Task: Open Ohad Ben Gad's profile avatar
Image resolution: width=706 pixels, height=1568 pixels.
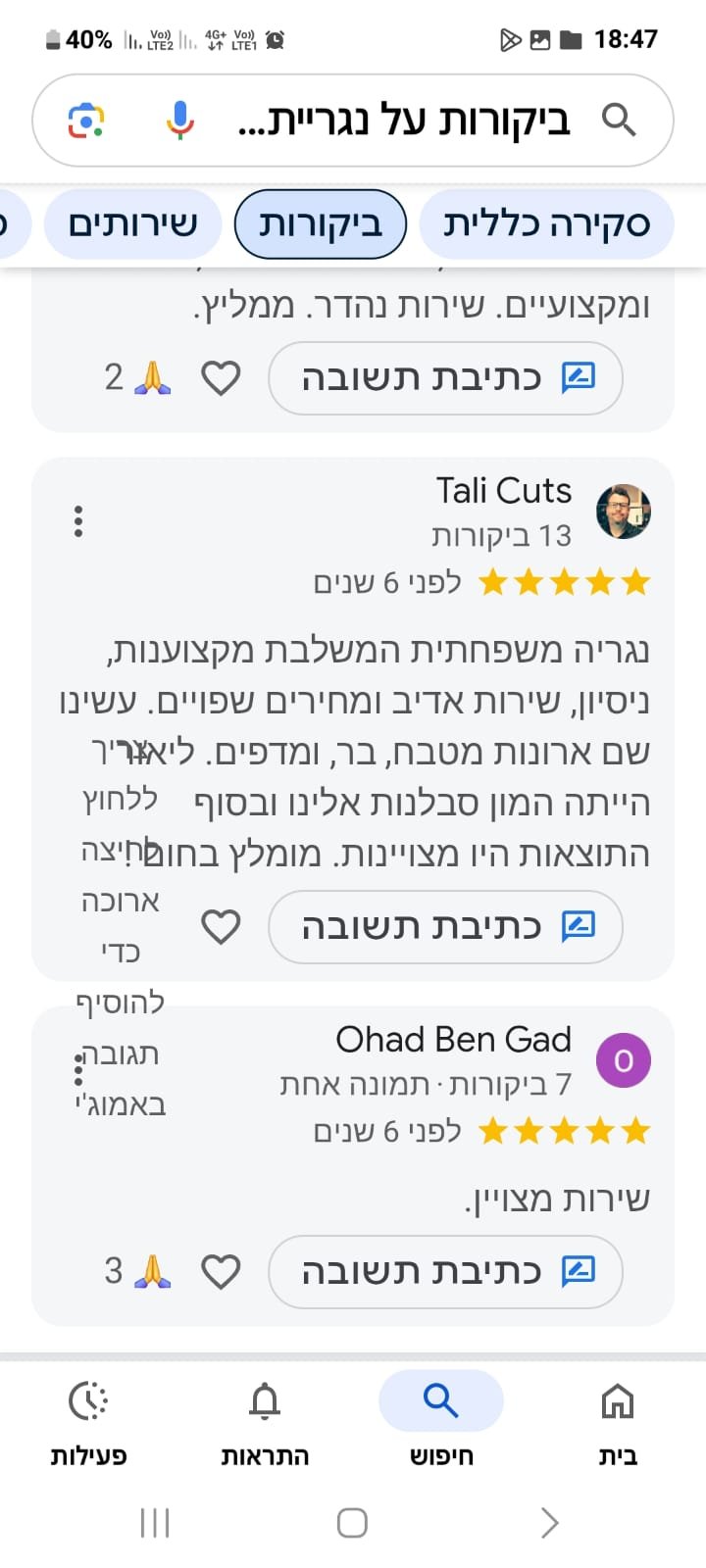Action: tap(624, 1060)
